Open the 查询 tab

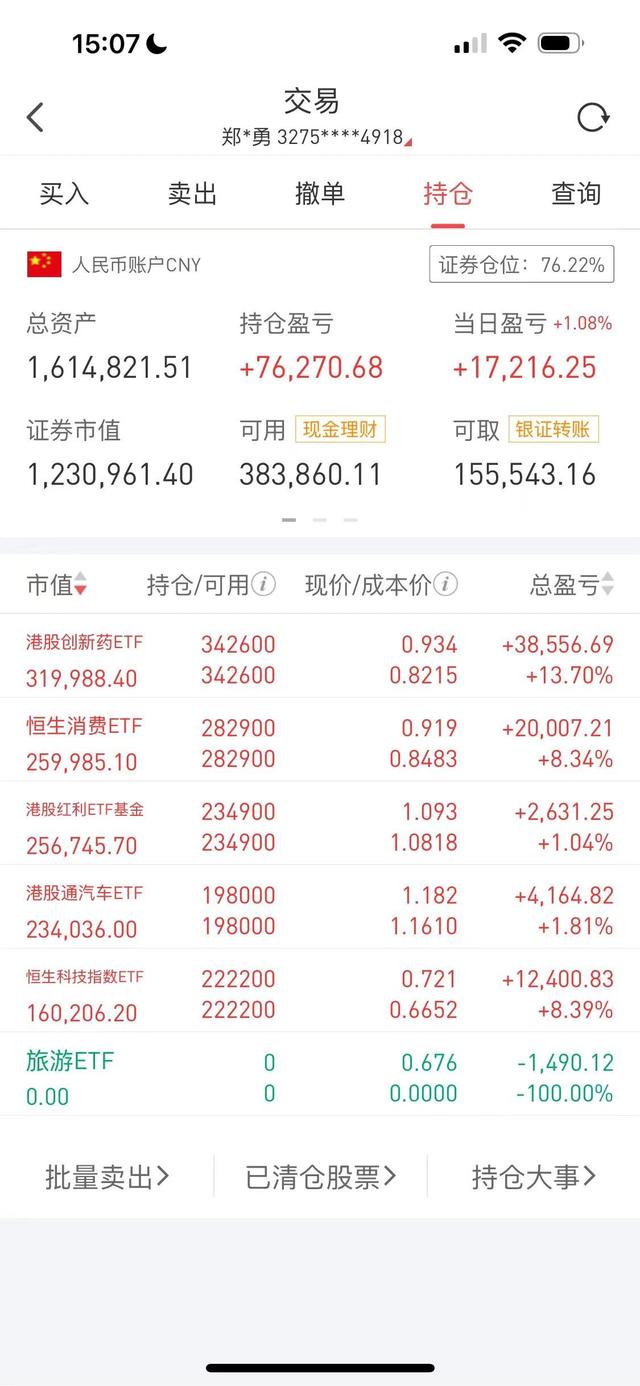tap(576, 193)
